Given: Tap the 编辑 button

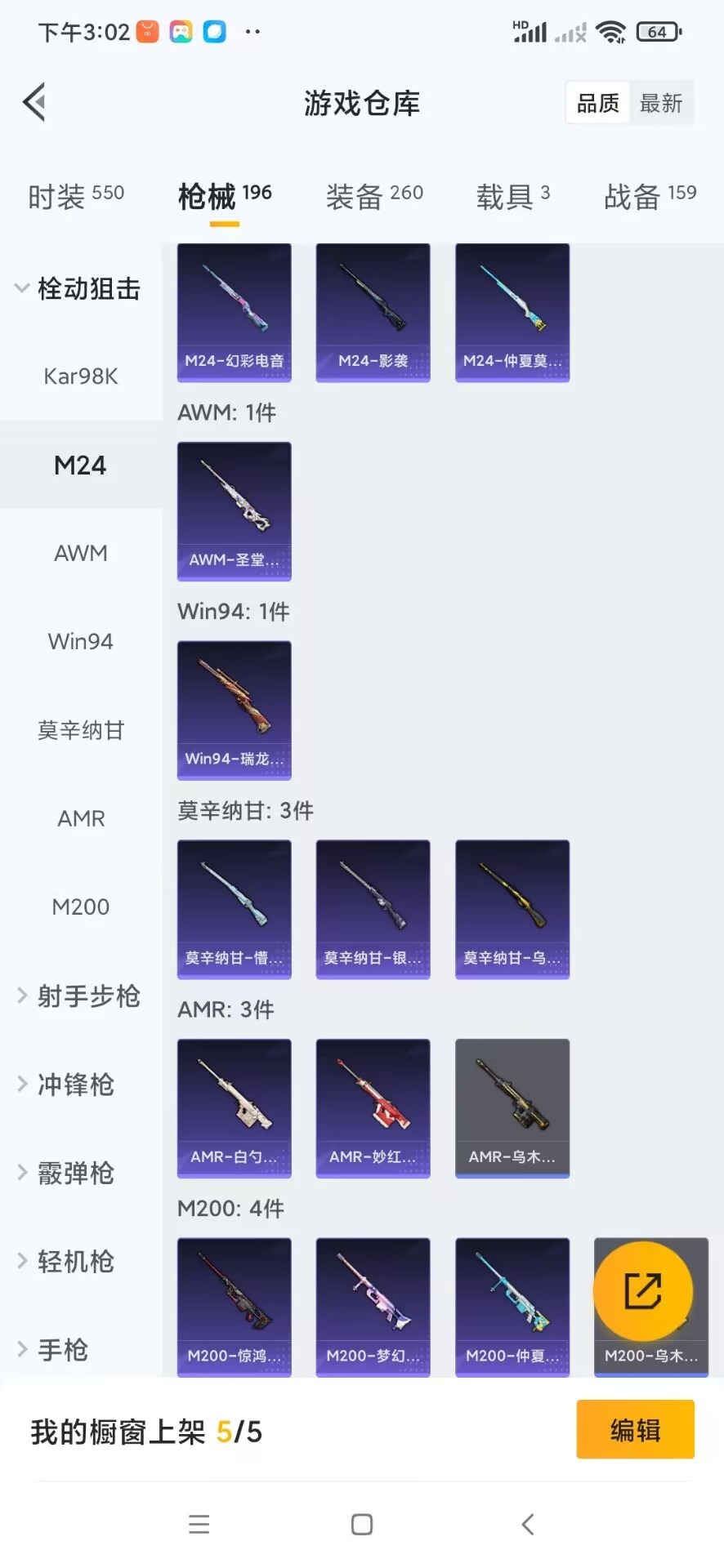Looking at the screenshot, I should [635, 1430].
